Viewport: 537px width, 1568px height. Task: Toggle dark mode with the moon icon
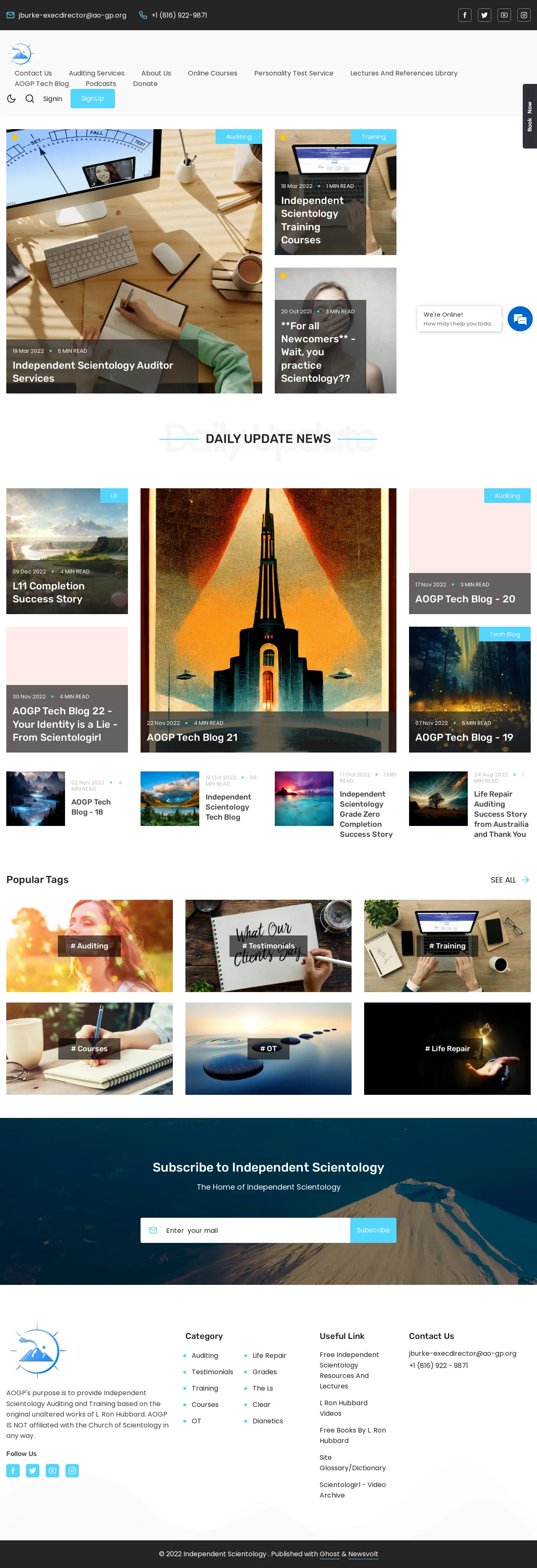click(x=11, y=99)
